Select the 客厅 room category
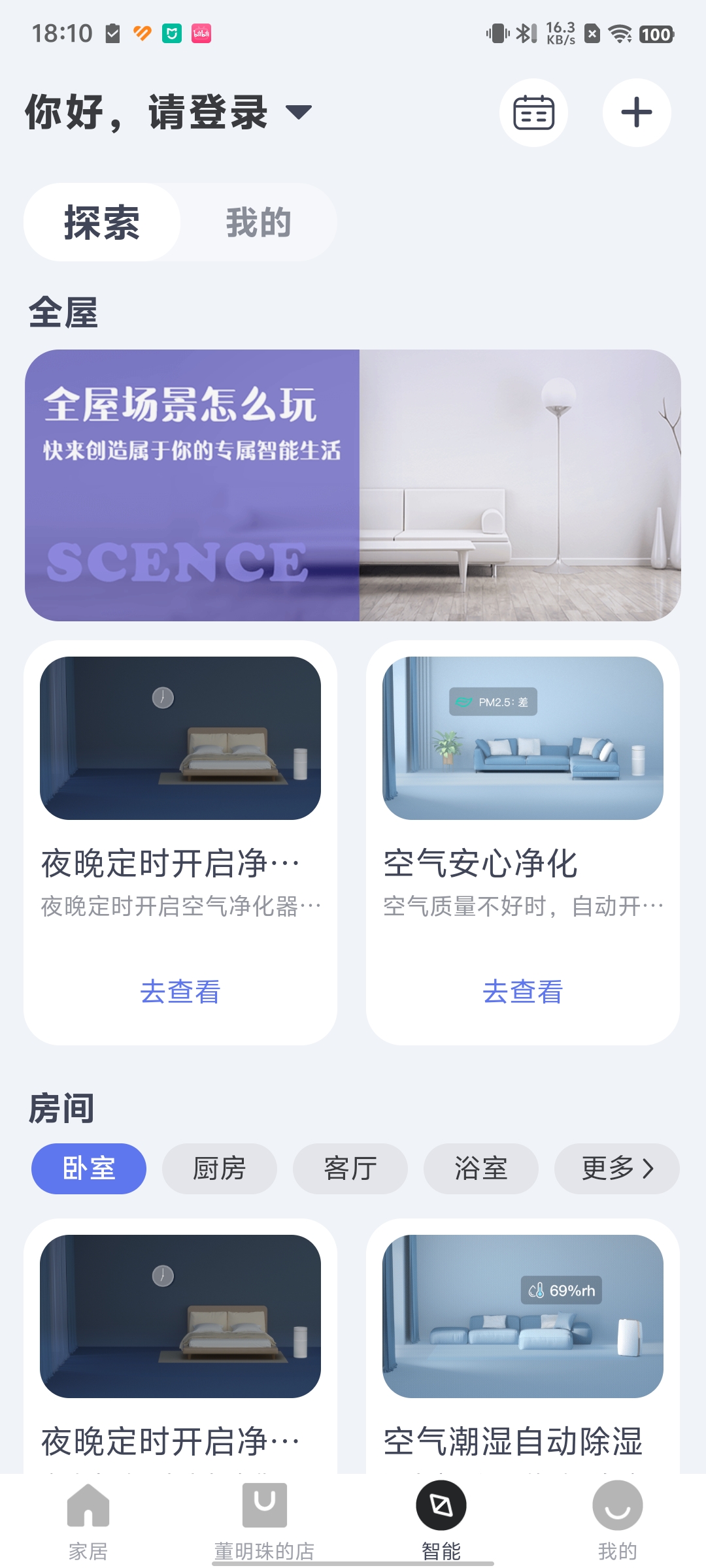Viewport: 706px width, 1568px height. coord(350,1169)
